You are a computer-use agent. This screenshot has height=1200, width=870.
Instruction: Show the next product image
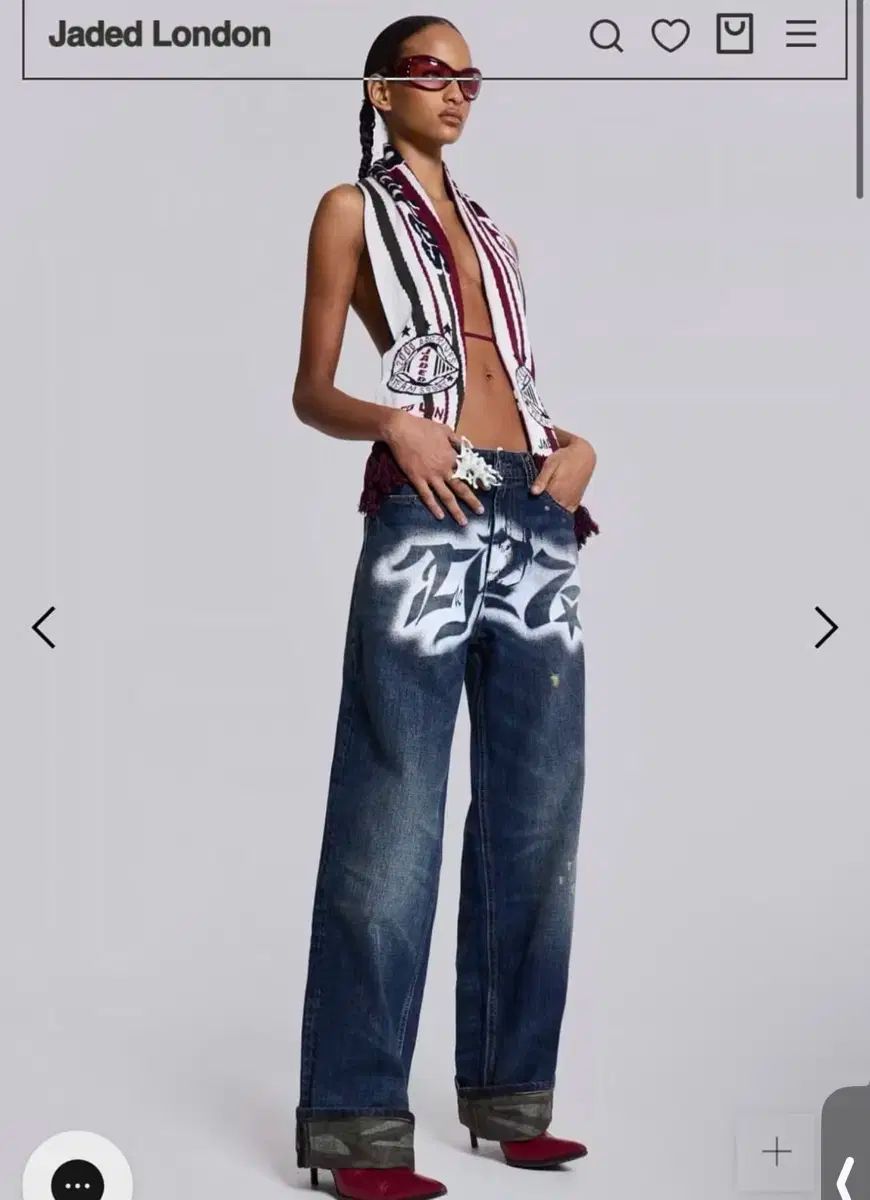pos(825,628)
